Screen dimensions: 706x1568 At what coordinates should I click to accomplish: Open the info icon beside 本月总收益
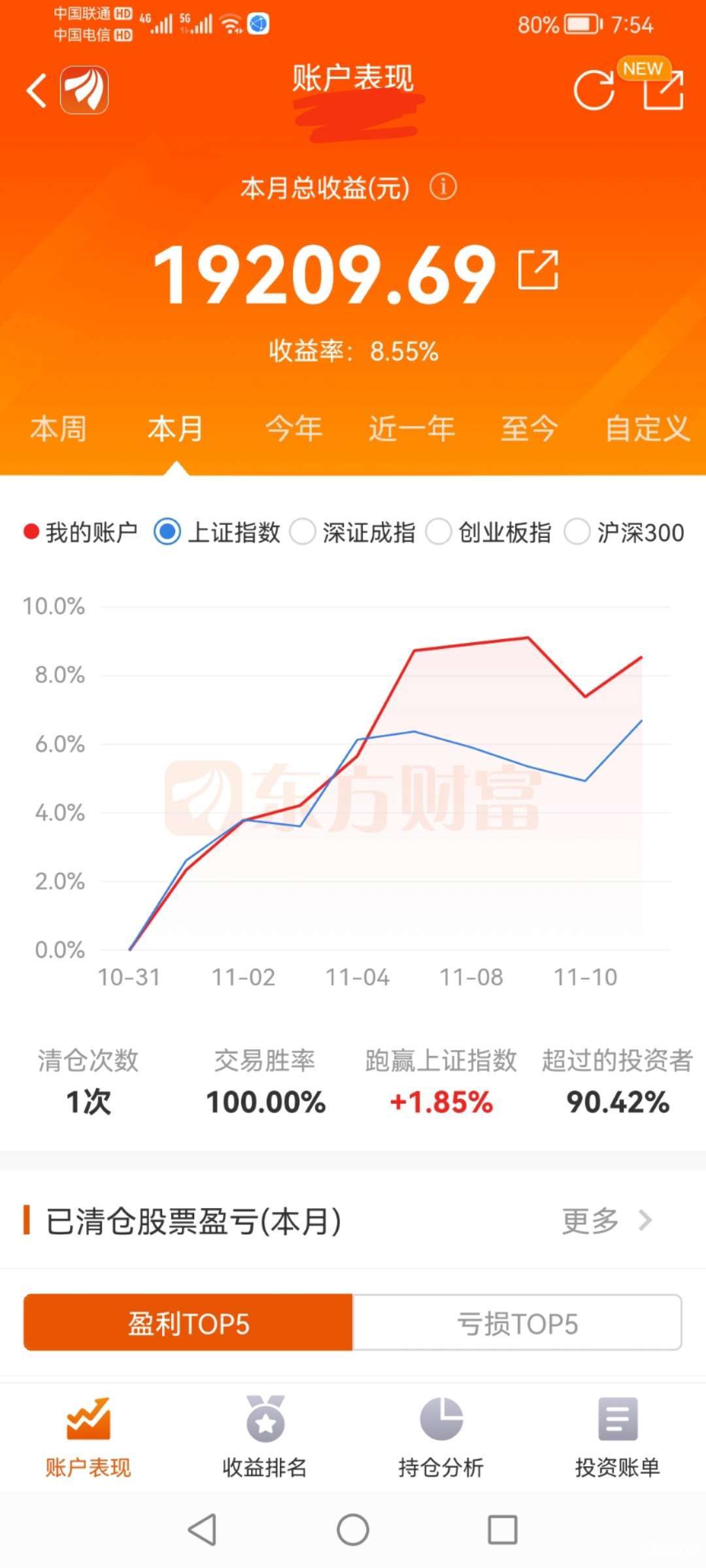pyautogui.click(x=443, y=188)
